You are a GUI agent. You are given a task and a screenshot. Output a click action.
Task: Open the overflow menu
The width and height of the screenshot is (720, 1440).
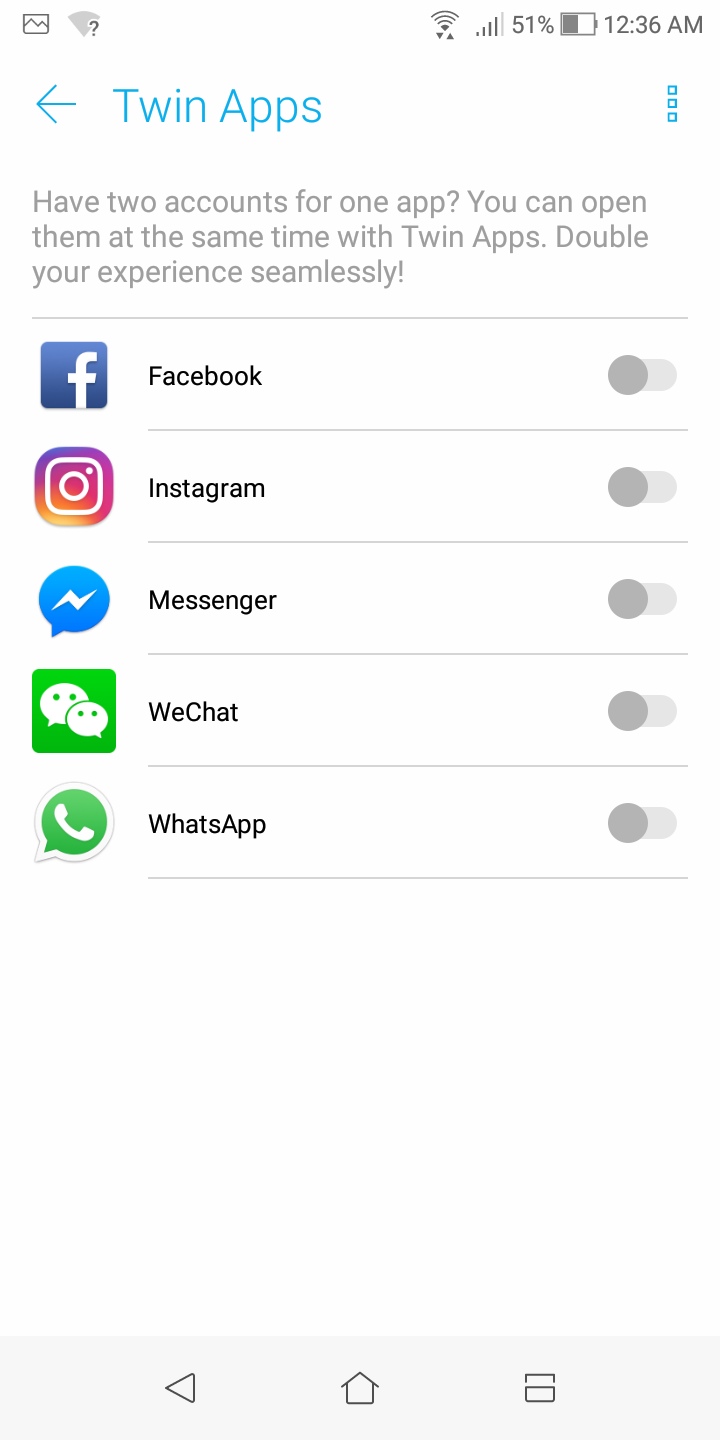(672, 105)
